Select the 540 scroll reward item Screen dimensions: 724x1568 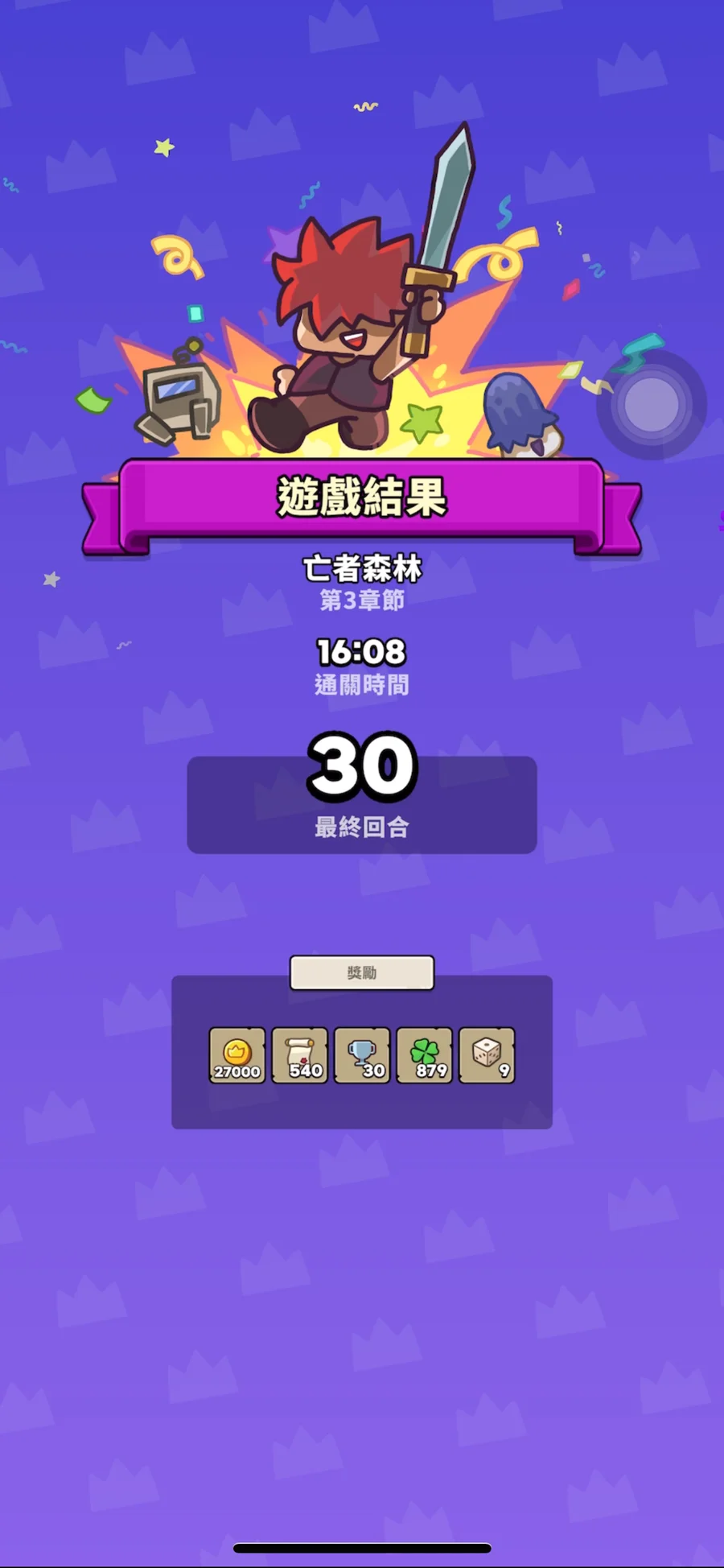(300, 1055)
